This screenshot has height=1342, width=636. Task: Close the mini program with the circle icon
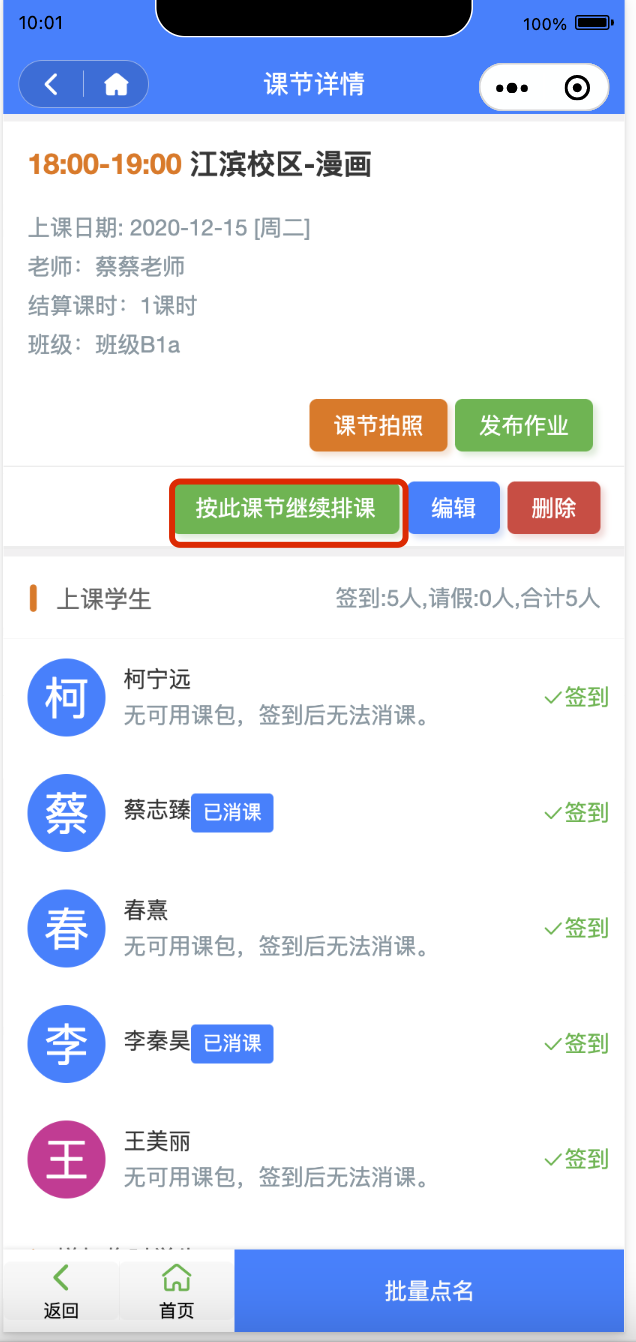pos(577,88)
